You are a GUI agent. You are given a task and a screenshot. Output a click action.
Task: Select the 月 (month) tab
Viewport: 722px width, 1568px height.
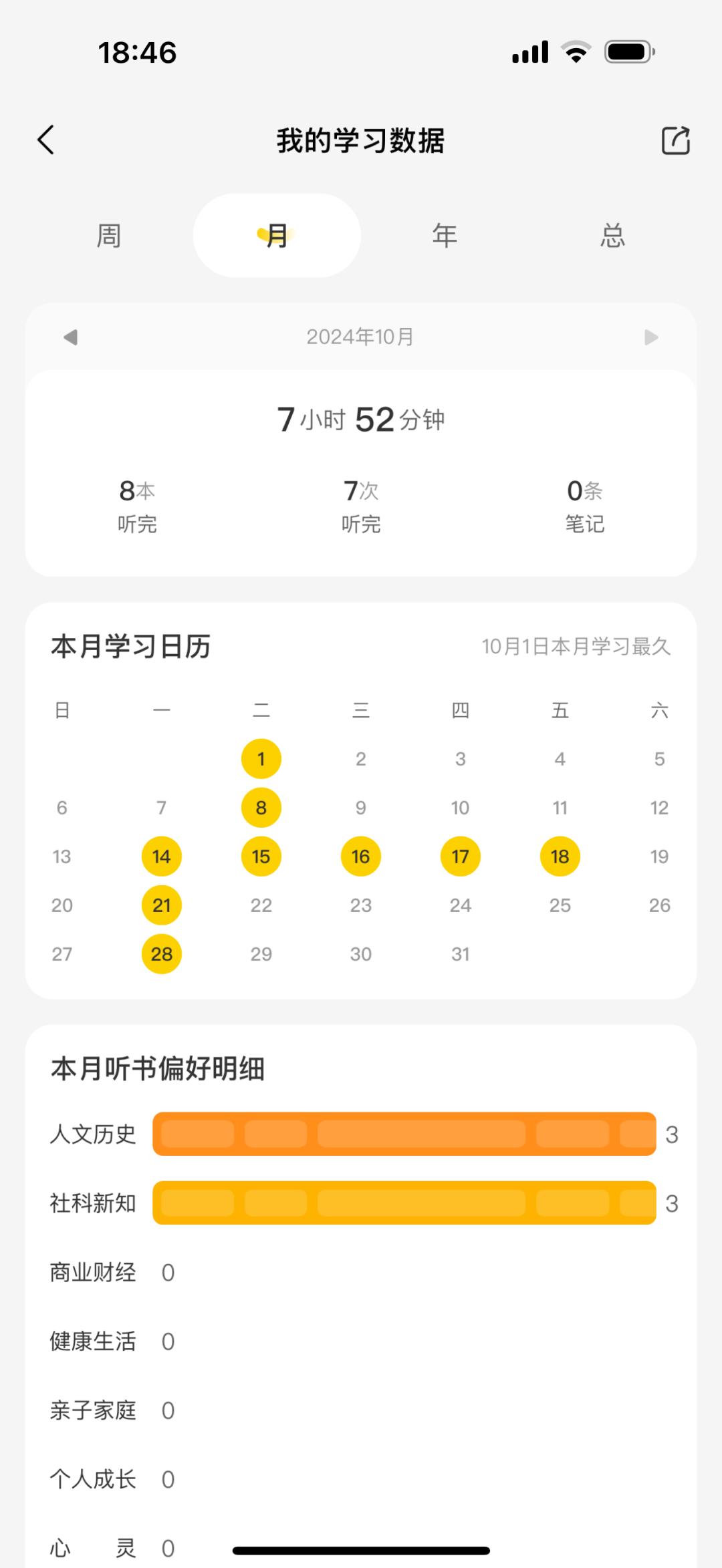click(x=276, y=235)
